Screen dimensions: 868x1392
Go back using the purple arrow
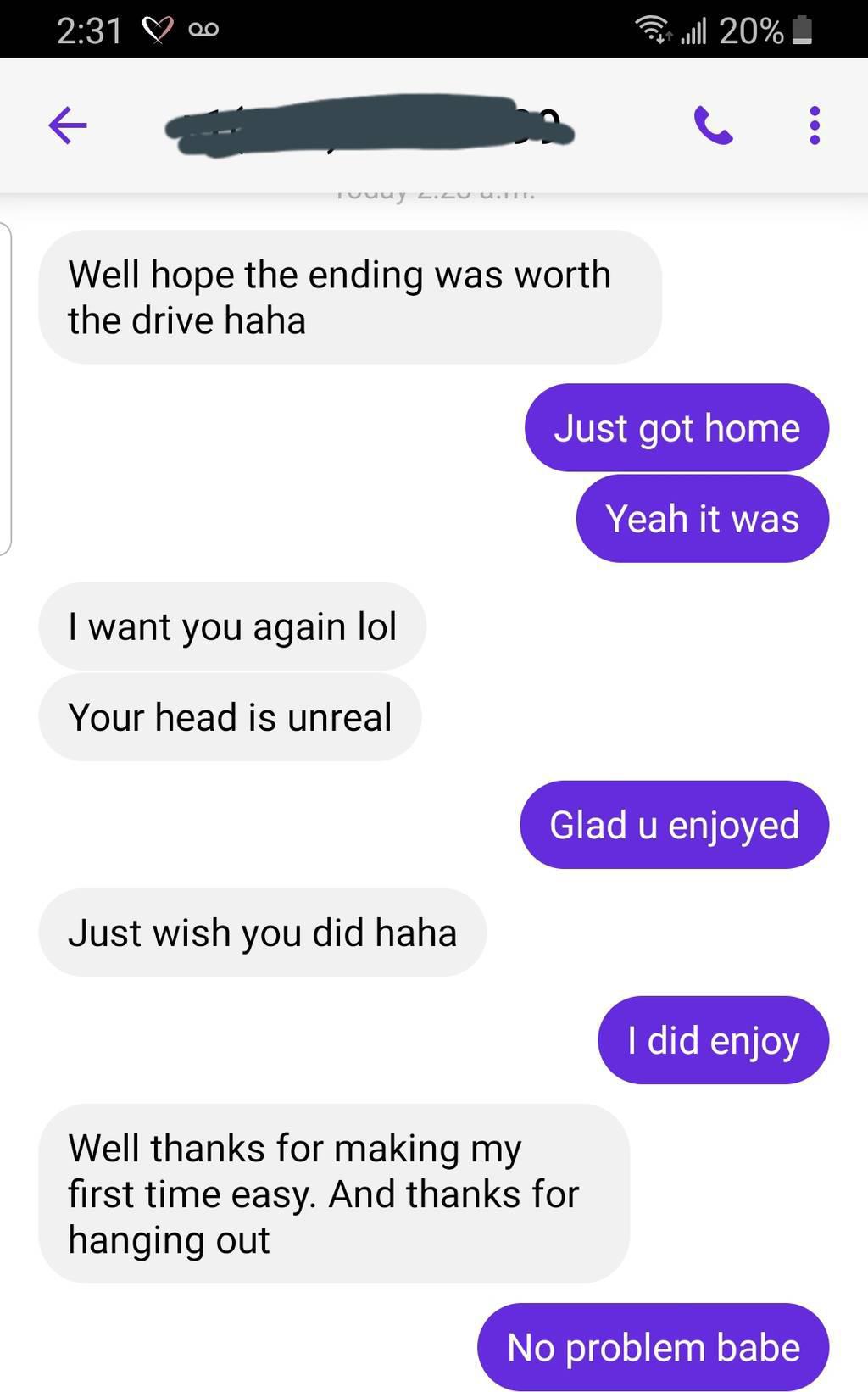point(68,125)
